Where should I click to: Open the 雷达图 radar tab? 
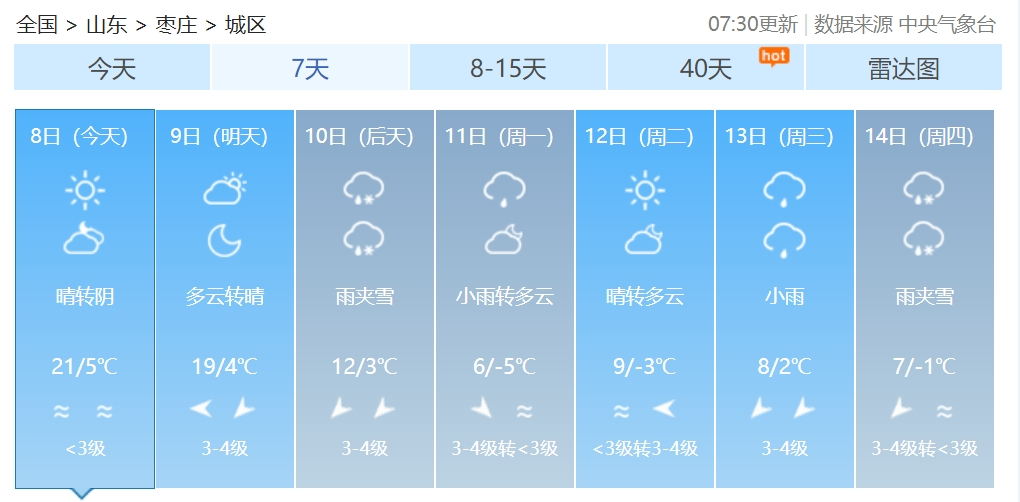pyautogui.click(x=903, y=68)
